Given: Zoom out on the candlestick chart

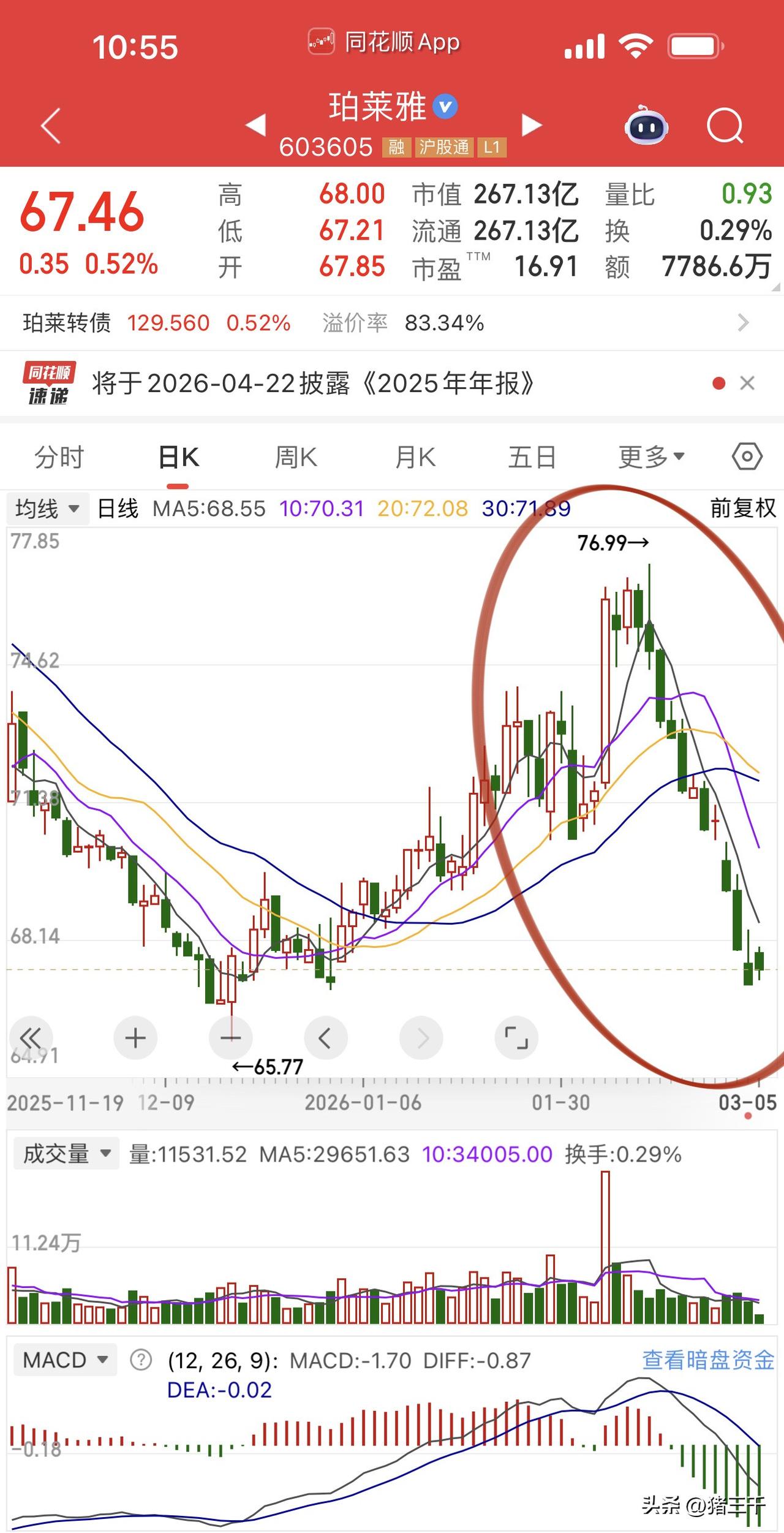Looking at the screenshot, I should coord(230,1038).
